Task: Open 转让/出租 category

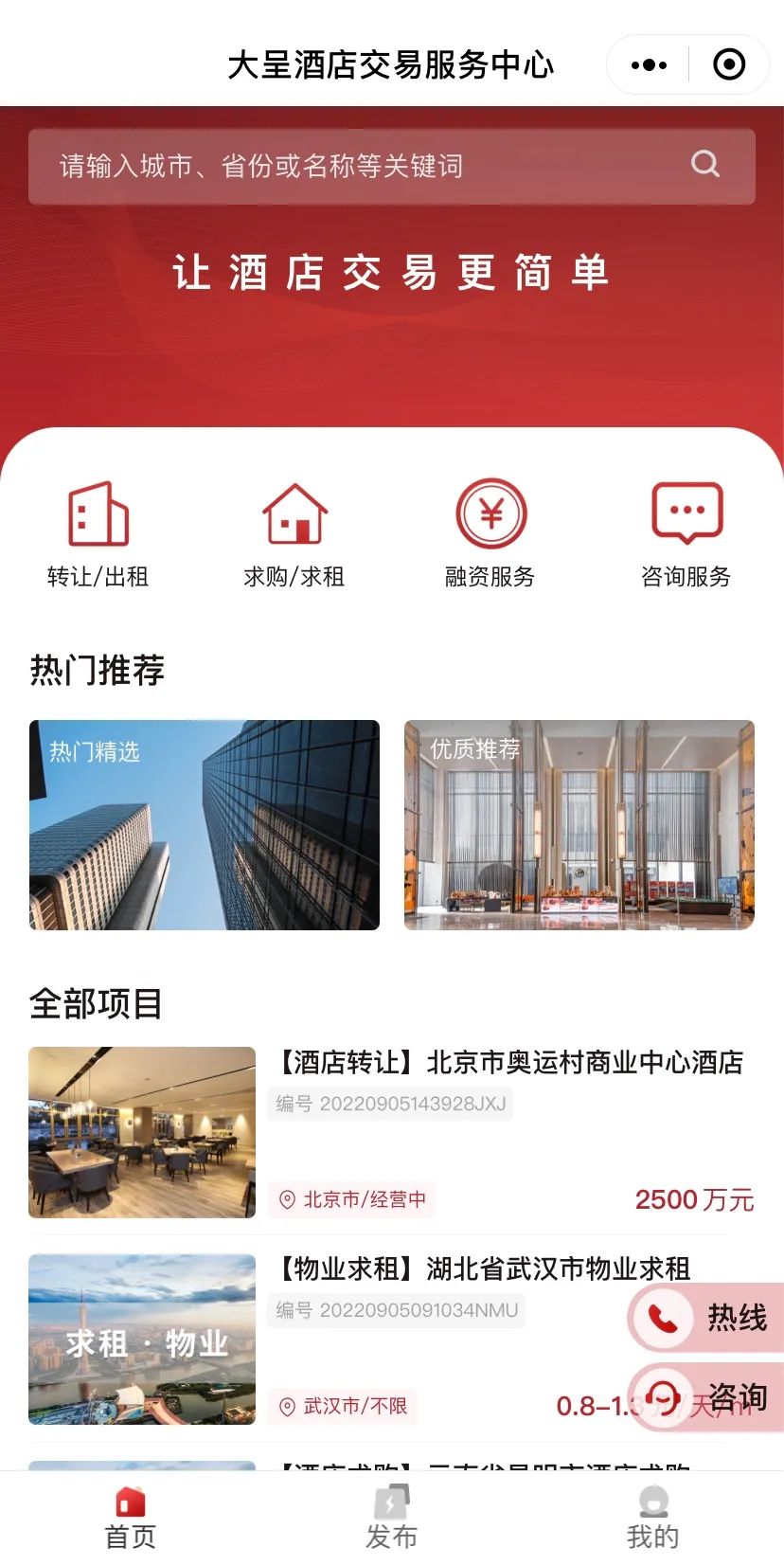Action: pos(98,534)
